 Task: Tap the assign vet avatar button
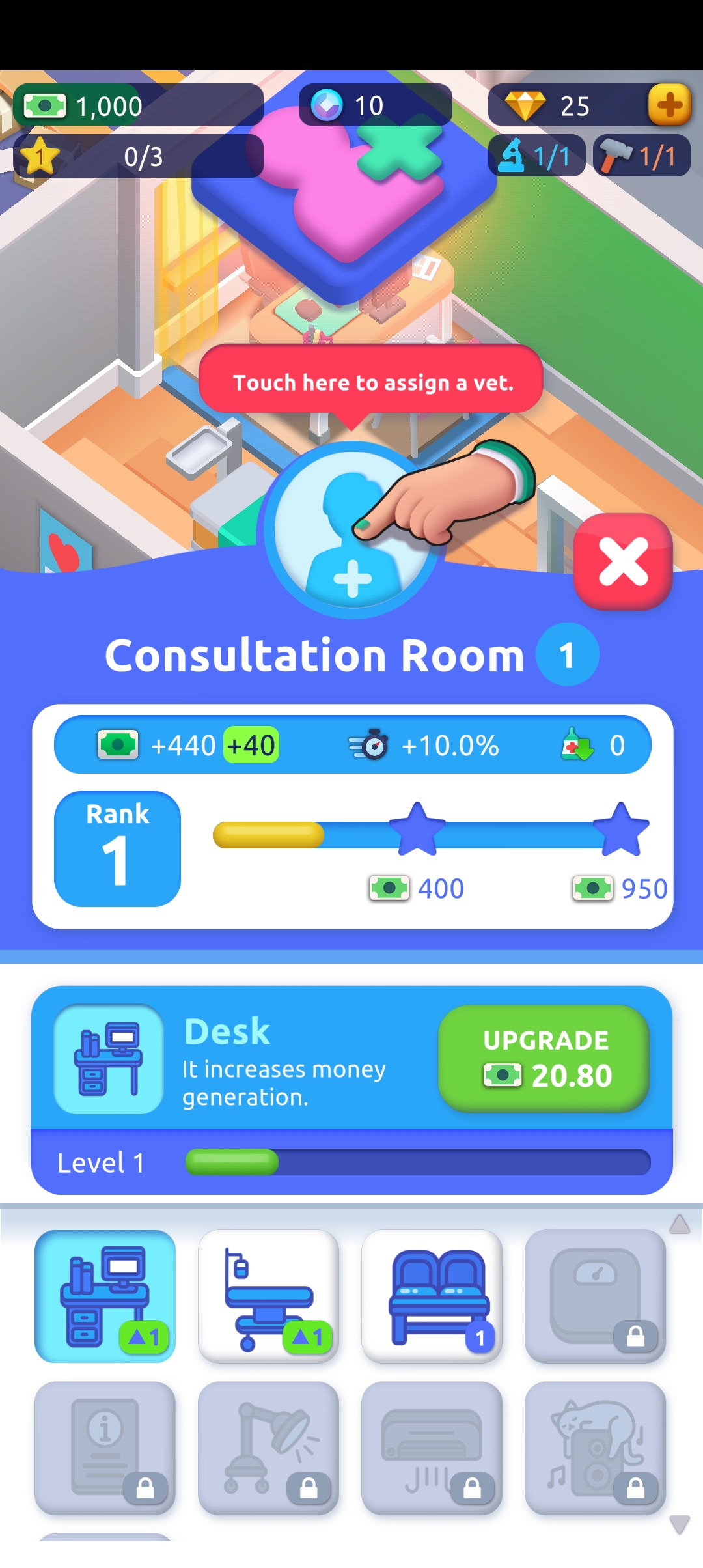[x=352, y=530]
